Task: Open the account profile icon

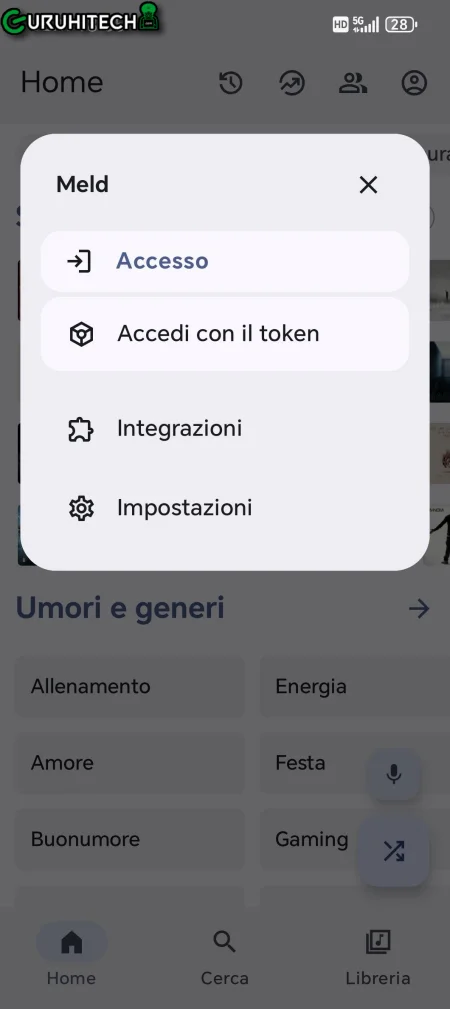Action: 414,83
